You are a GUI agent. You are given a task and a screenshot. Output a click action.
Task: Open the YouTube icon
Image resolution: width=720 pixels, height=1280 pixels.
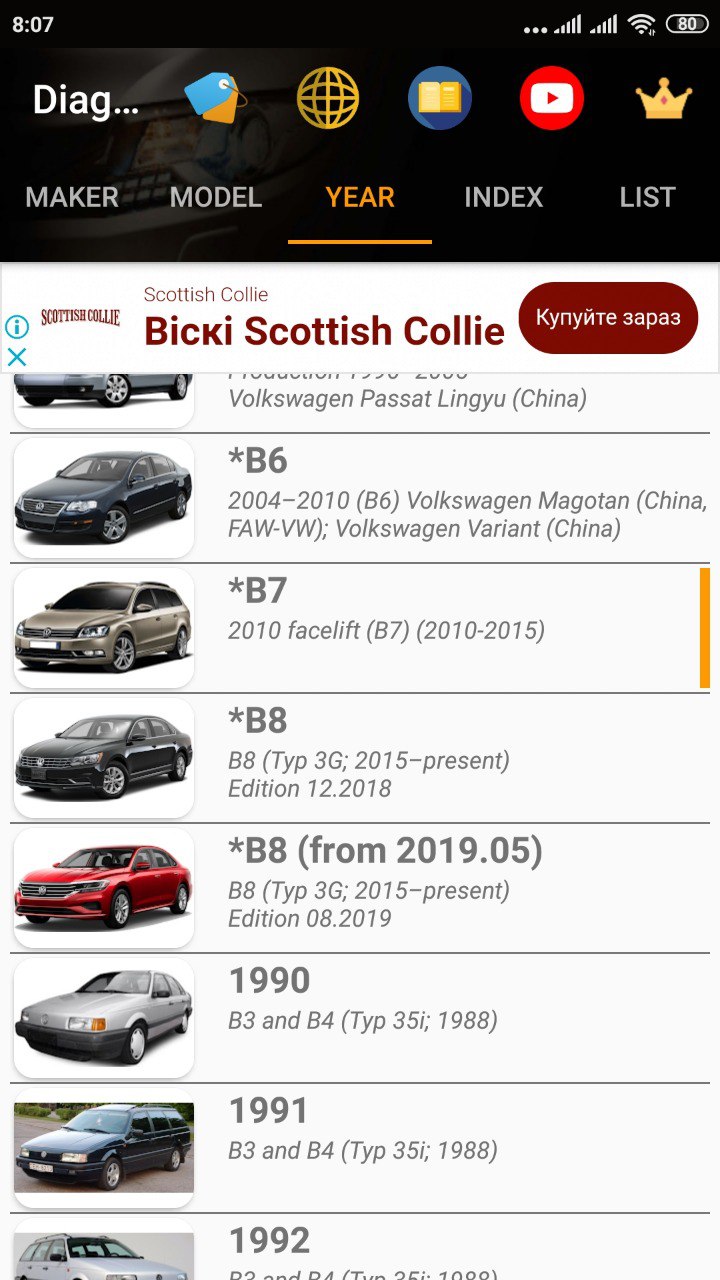[552, 98]
